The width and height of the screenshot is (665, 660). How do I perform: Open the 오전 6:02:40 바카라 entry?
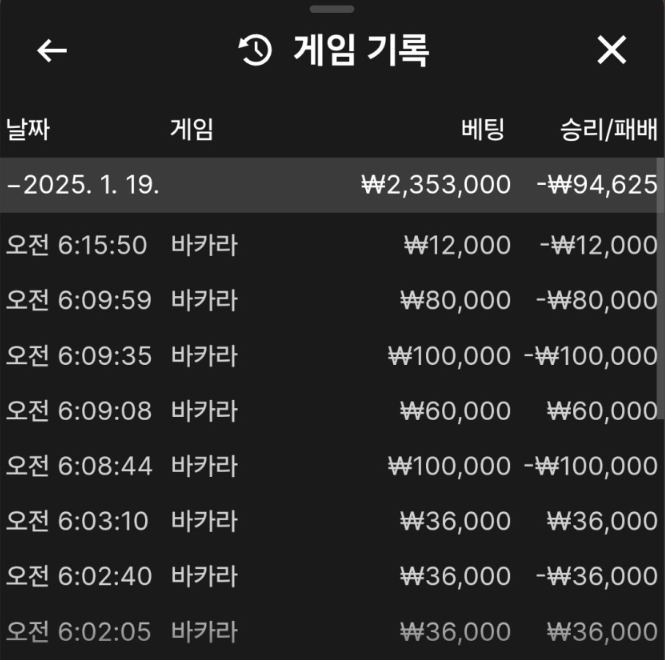tap(330, 576)
